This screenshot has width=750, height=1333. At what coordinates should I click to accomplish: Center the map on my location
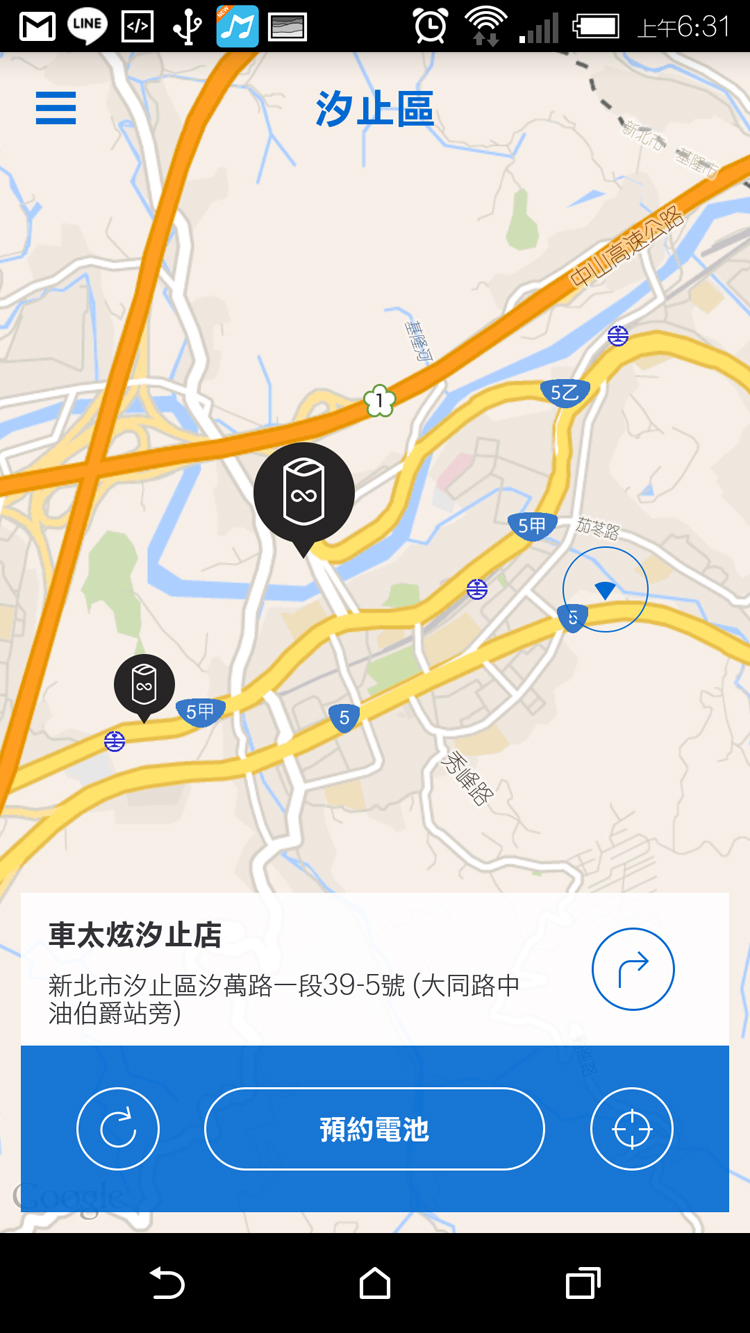coord(632,1129)
